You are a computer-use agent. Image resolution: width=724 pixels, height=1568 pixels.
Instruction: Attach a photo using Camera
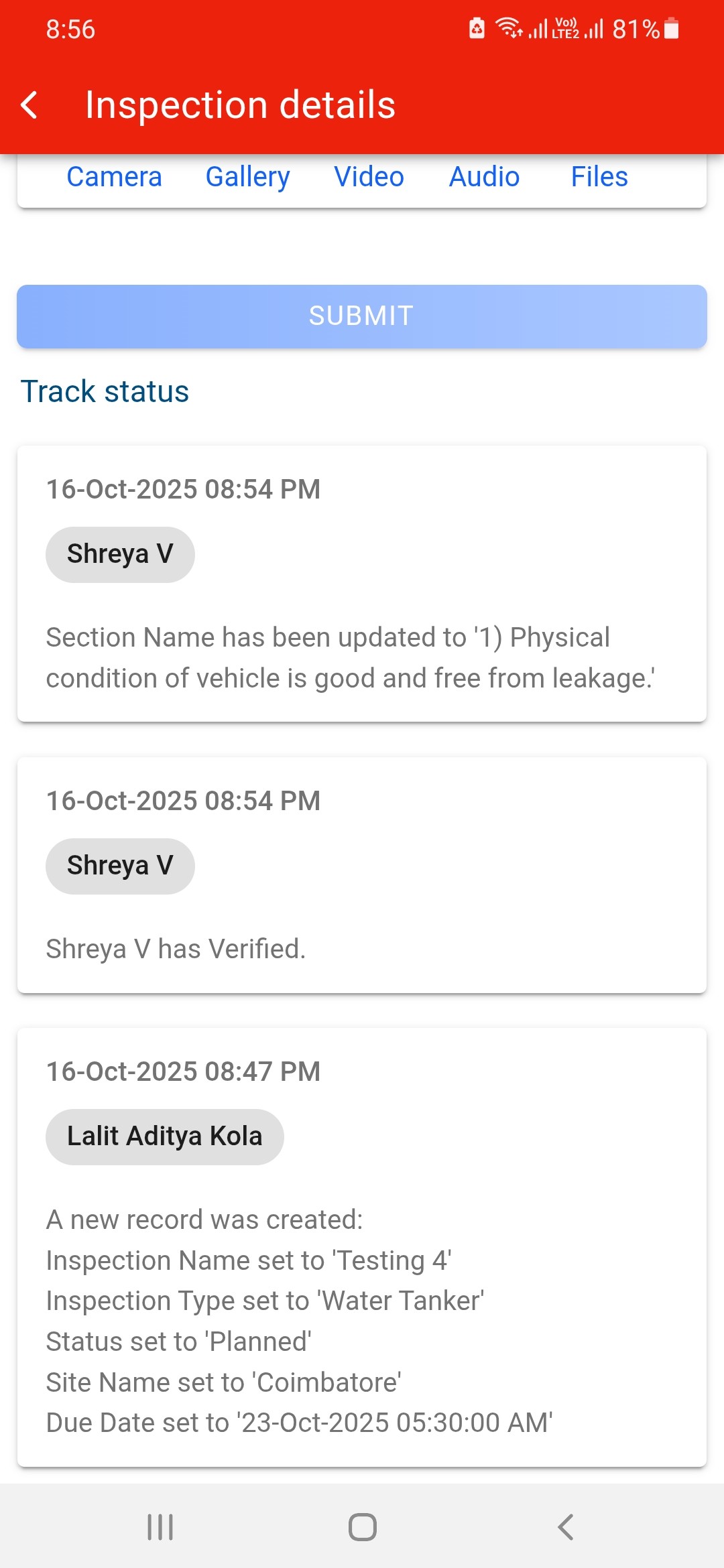114,177
